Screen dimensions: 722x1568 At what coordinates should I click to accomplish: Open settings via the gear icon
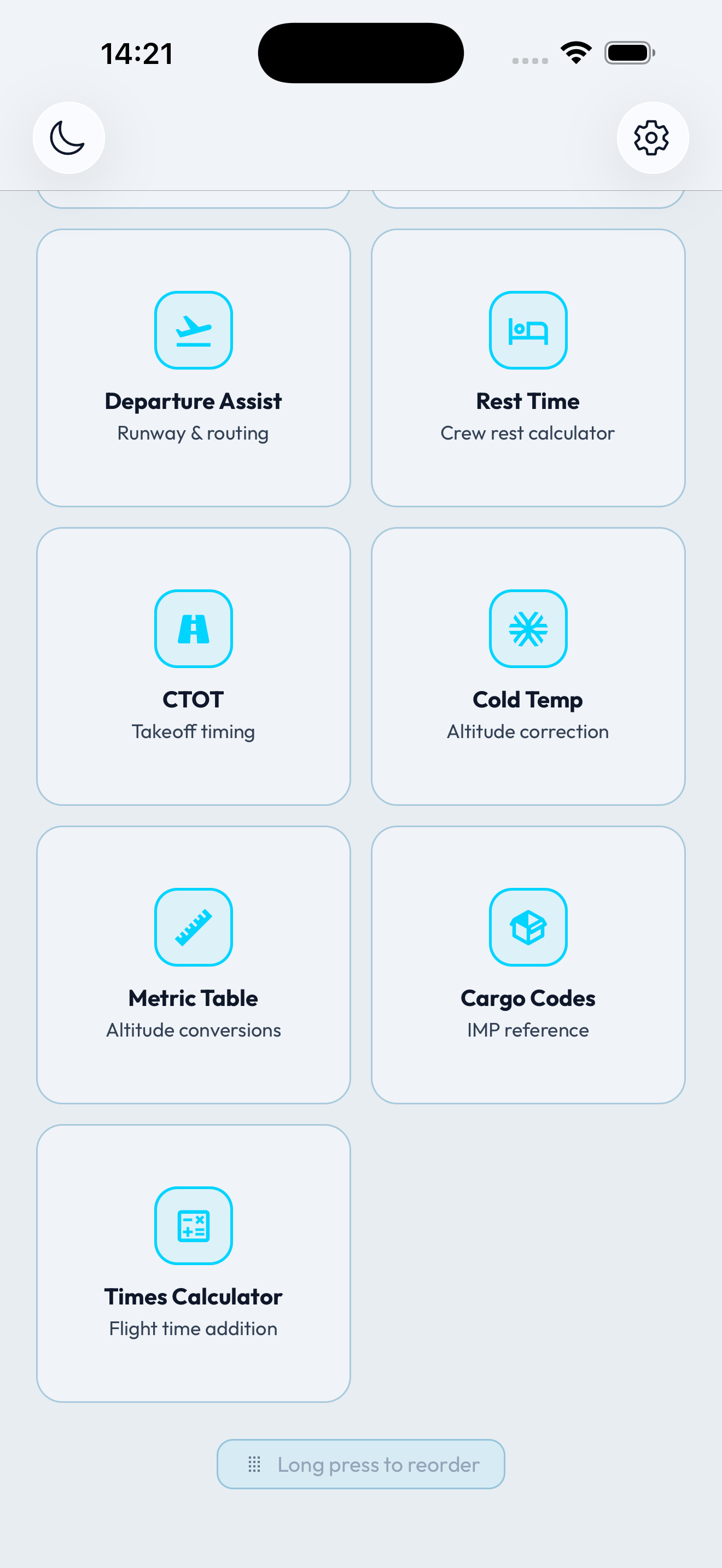click(652, 138)
